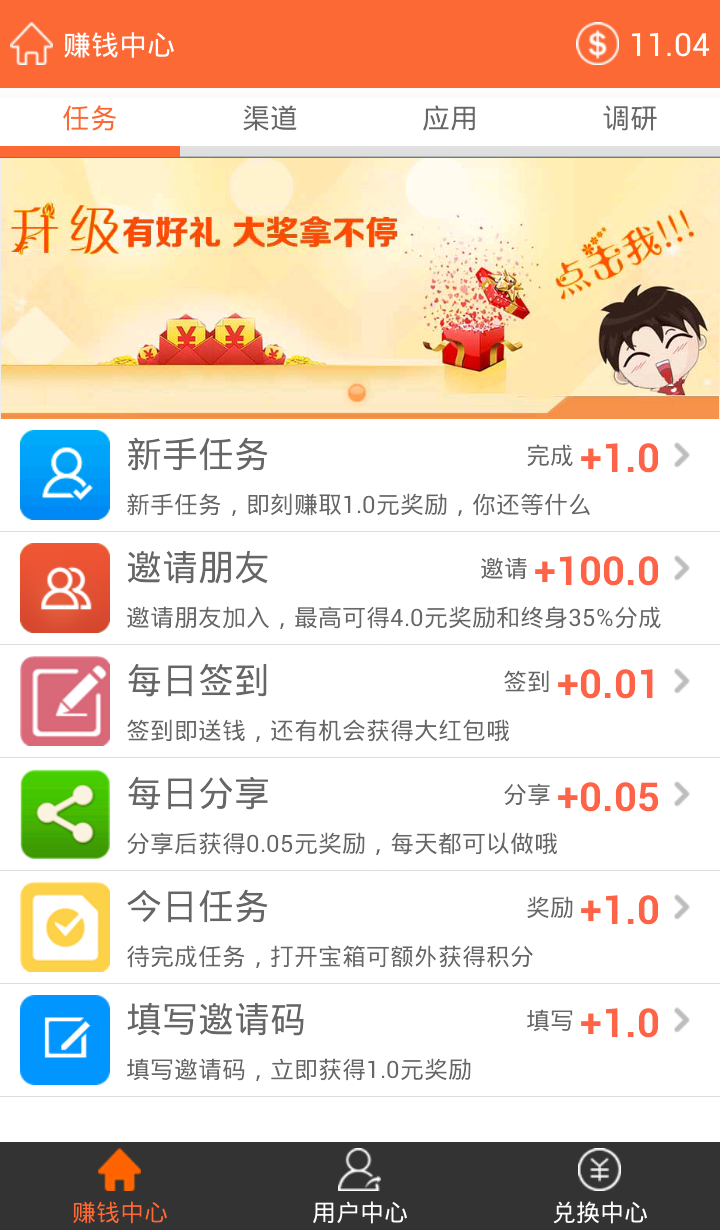The height and width of the screenshot is (1230, 720).
Task: Select 赚钱中心 in the bottom bar
Action: [x=120, y=1187]
